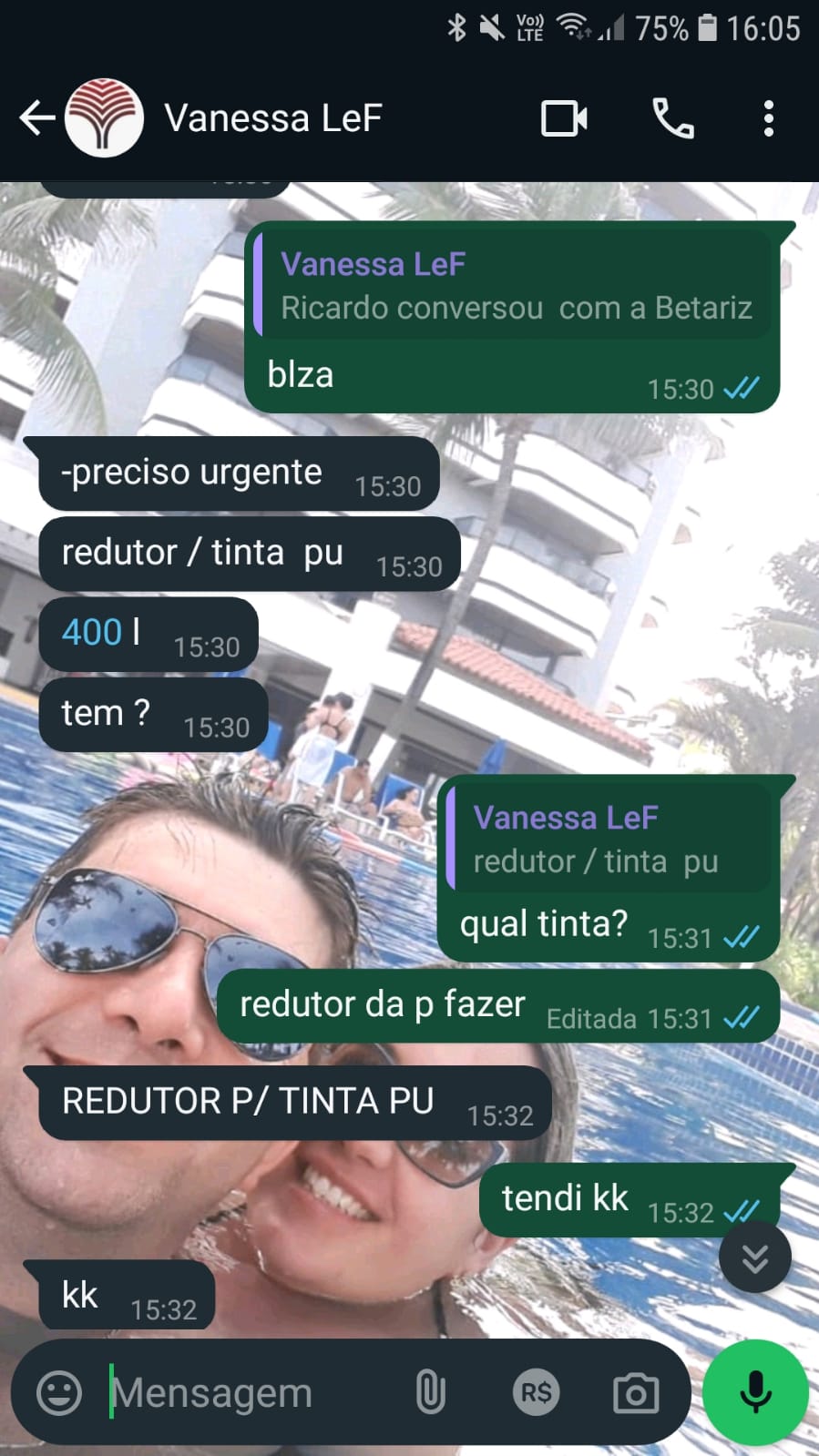This screenshot has width=819, height=1456.
Task: Record a voice message with microphone
Action: (x=755, y=1392)
